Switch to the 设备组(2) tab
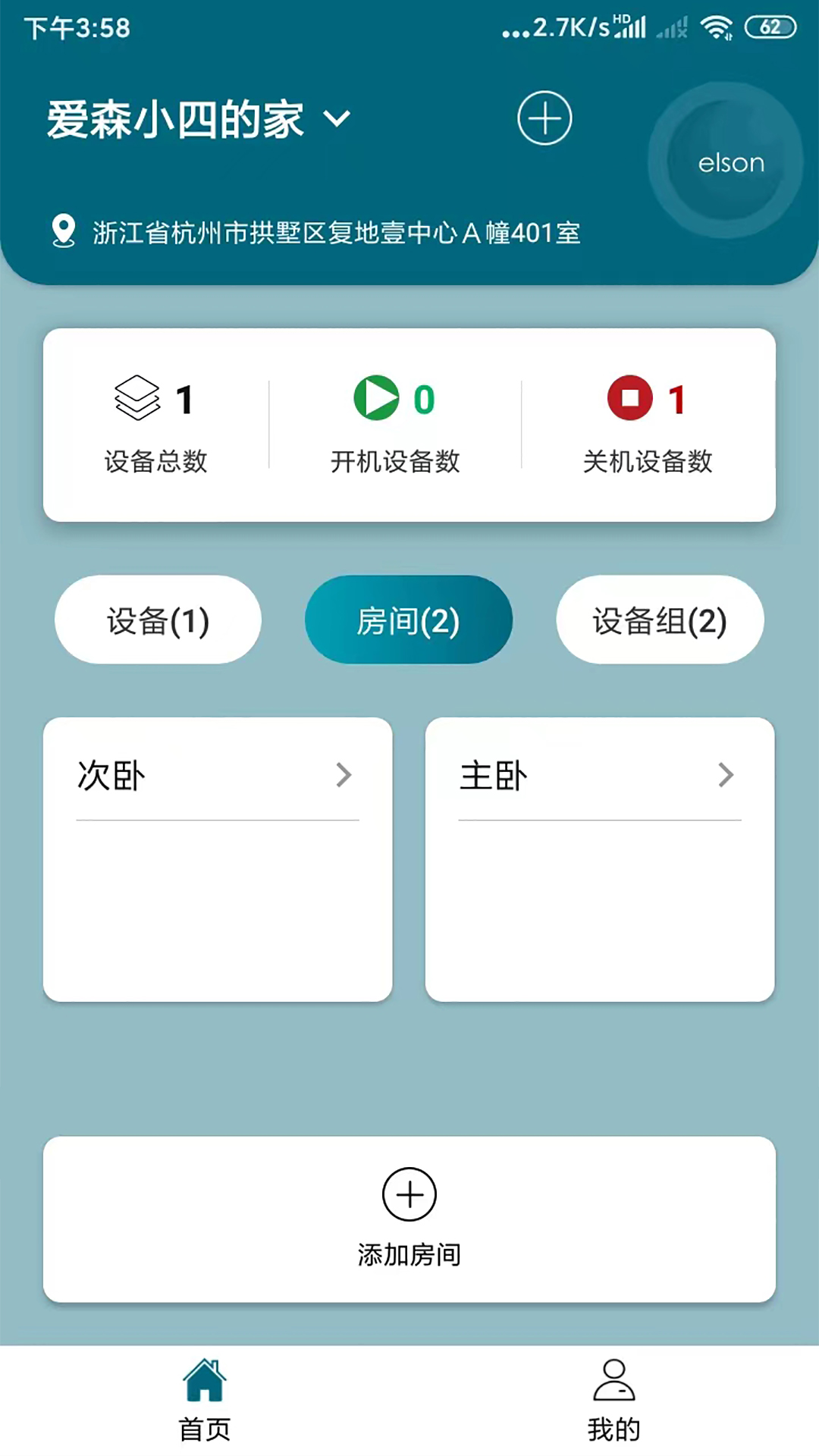Image resolution: width=819 pixels, height=1456 pixels. click(659, 620)
